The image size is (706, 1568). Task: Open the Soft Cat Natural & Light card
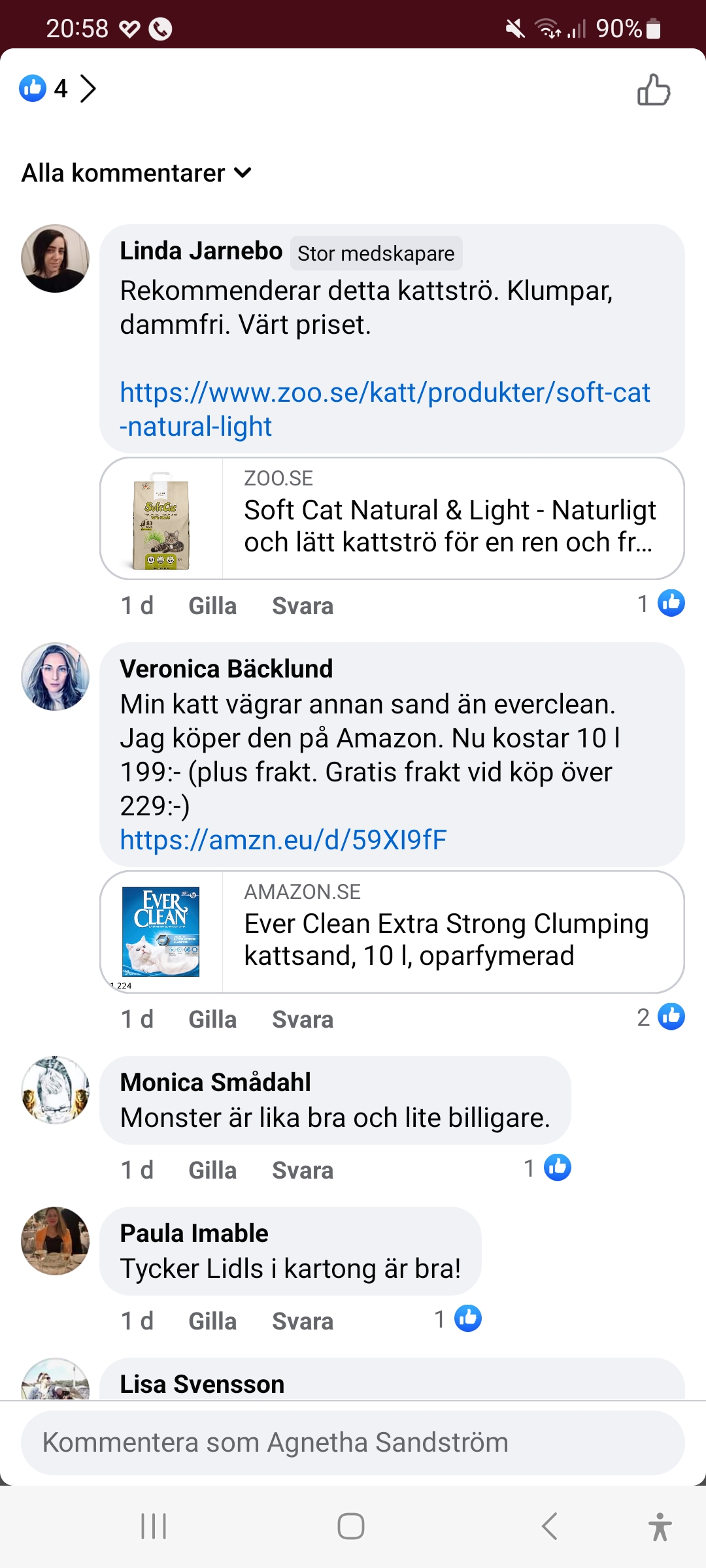pos(392,518)
